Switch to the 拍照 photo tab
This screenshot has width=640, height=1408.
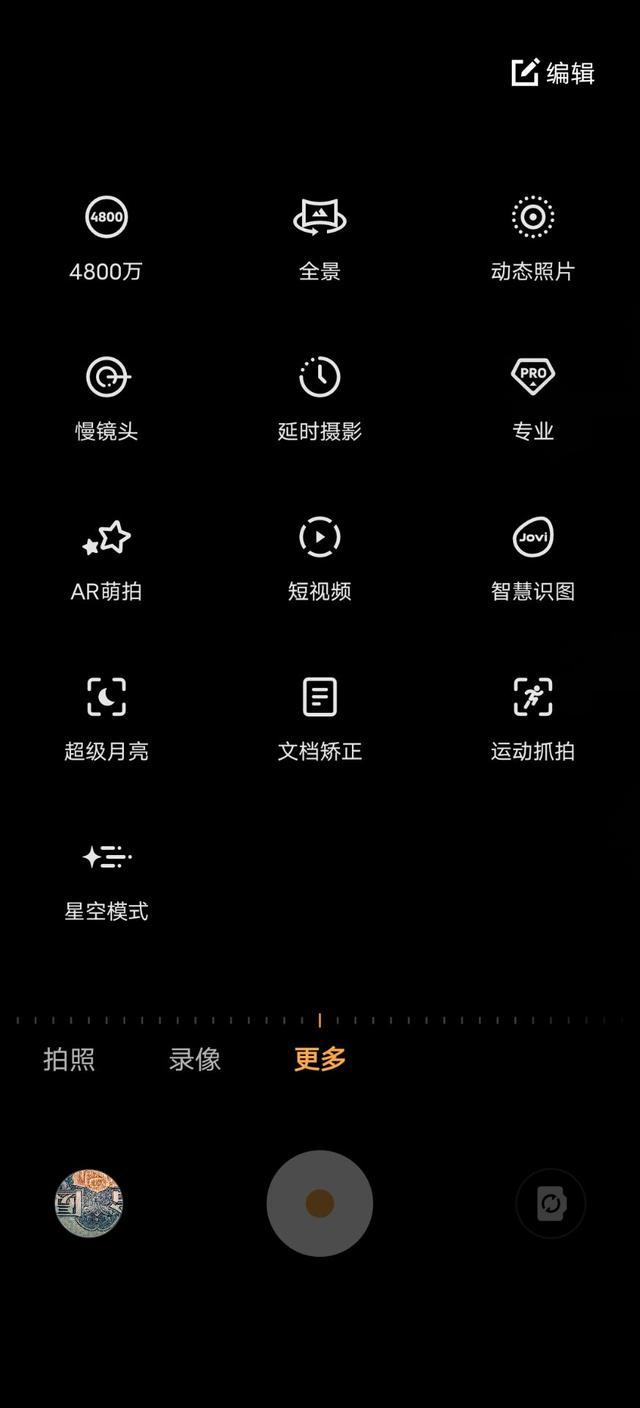point(69,1059)
